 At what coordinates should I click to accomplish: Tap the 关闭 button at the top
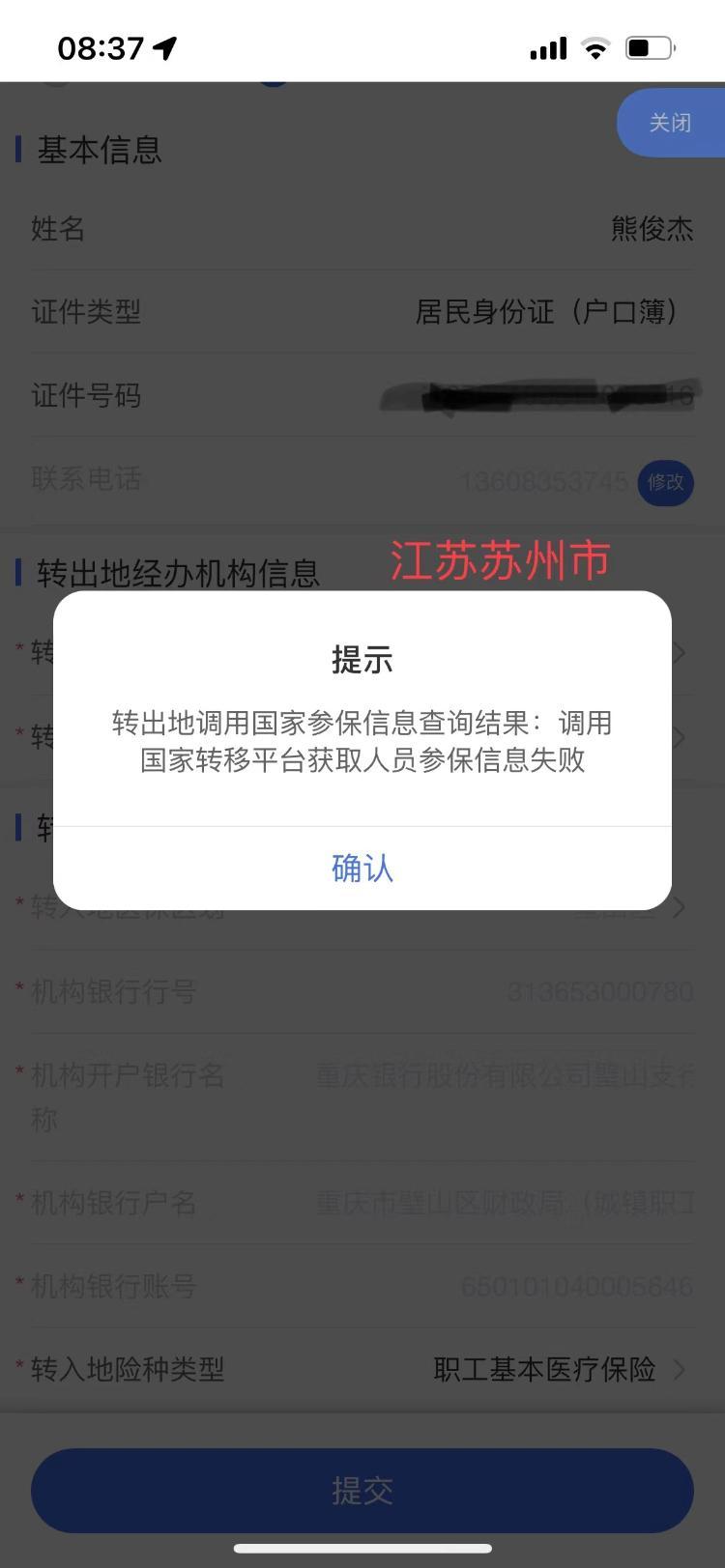point(670,123)
